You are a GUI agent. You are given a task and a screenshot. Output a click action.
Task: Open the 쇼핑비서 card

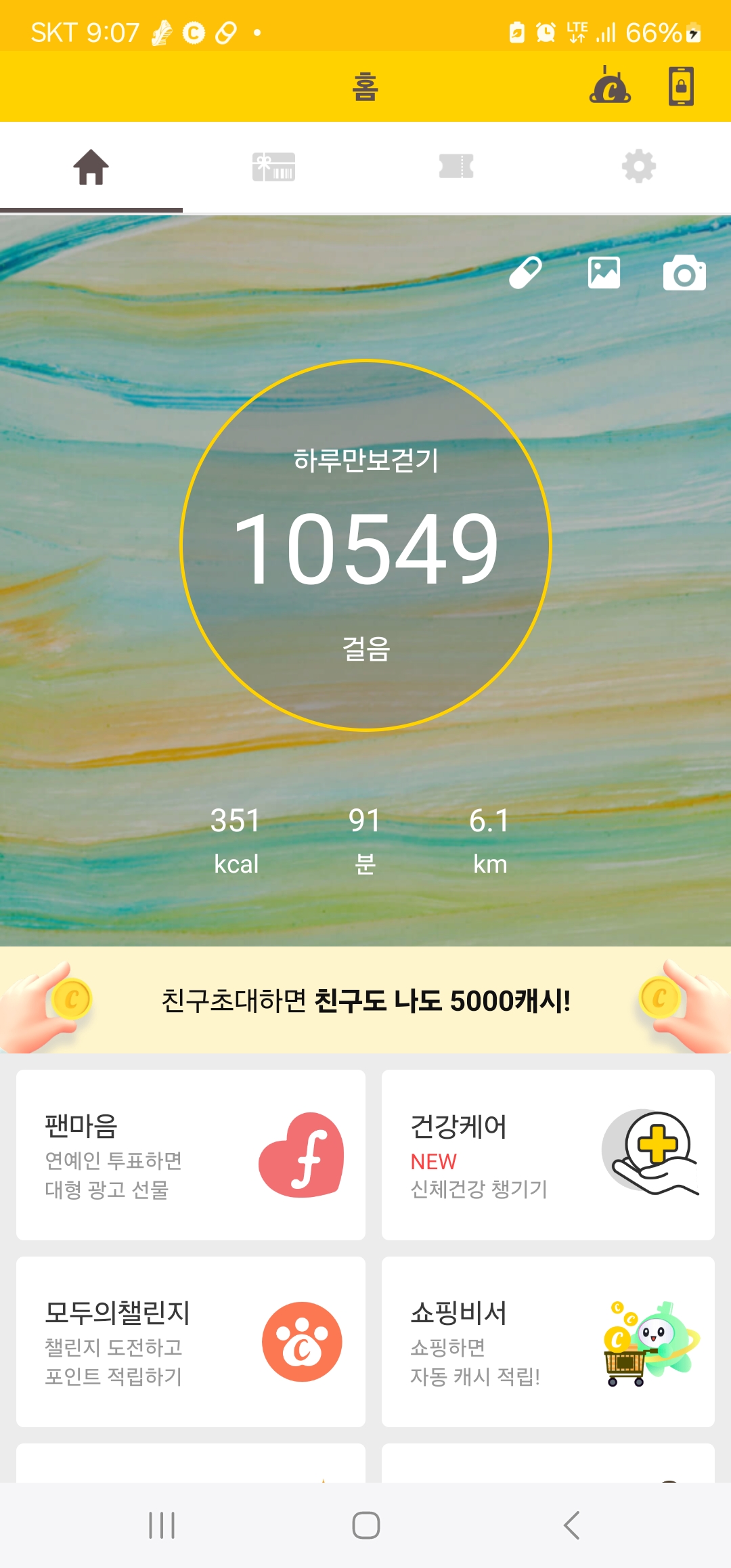click(548, 1342)
